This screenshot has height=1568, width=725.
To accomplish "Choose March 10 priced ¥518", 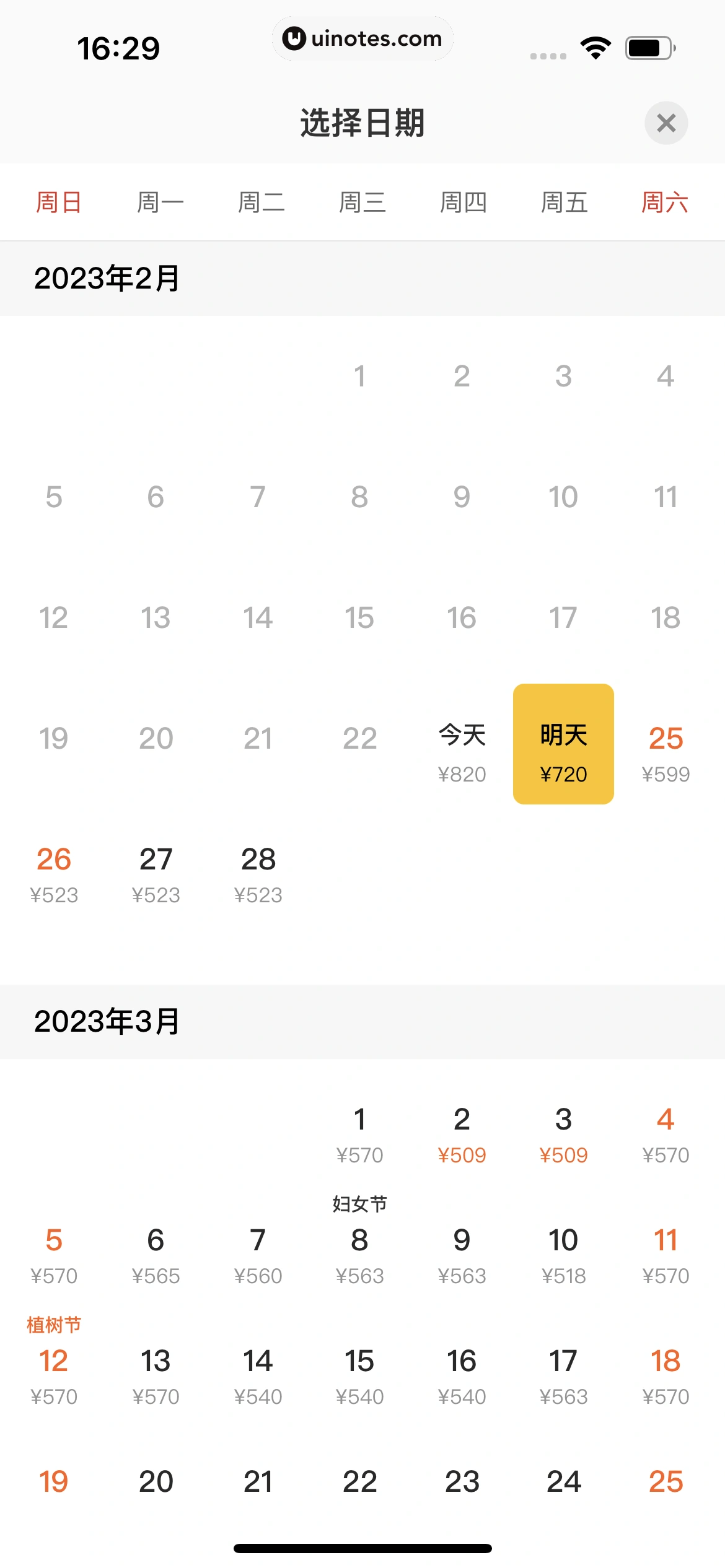I will [563, 1252].
